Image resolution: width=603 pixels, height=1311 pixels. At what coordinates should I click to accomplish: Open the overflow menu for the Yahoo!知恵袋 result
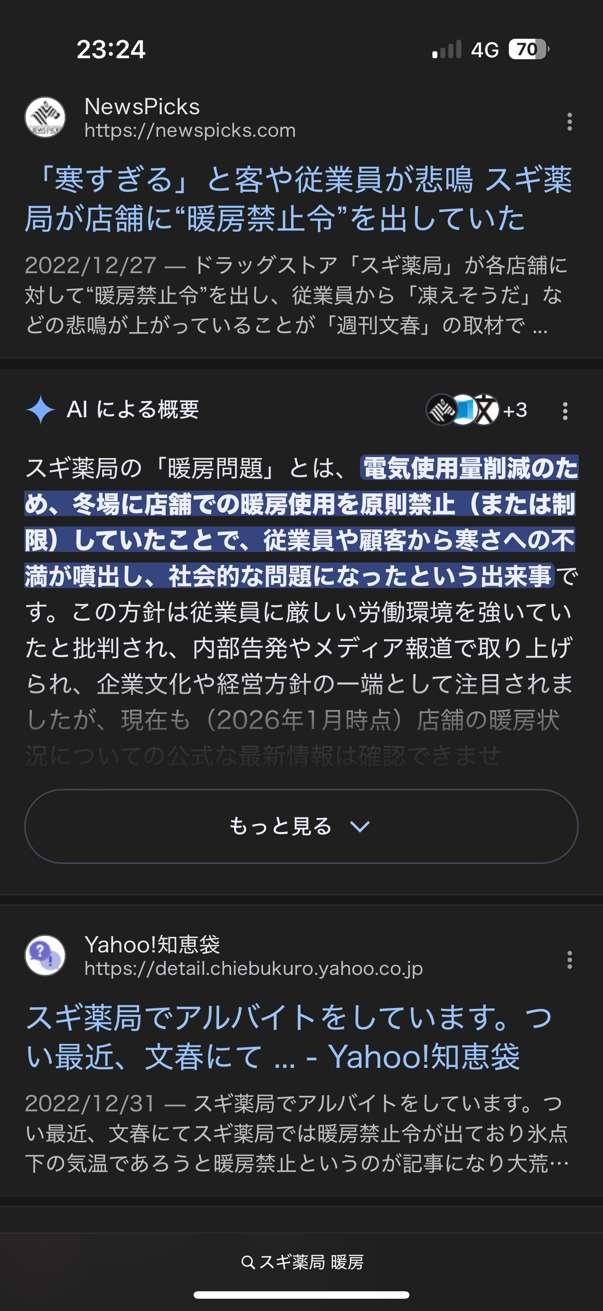tap(569, 960)
